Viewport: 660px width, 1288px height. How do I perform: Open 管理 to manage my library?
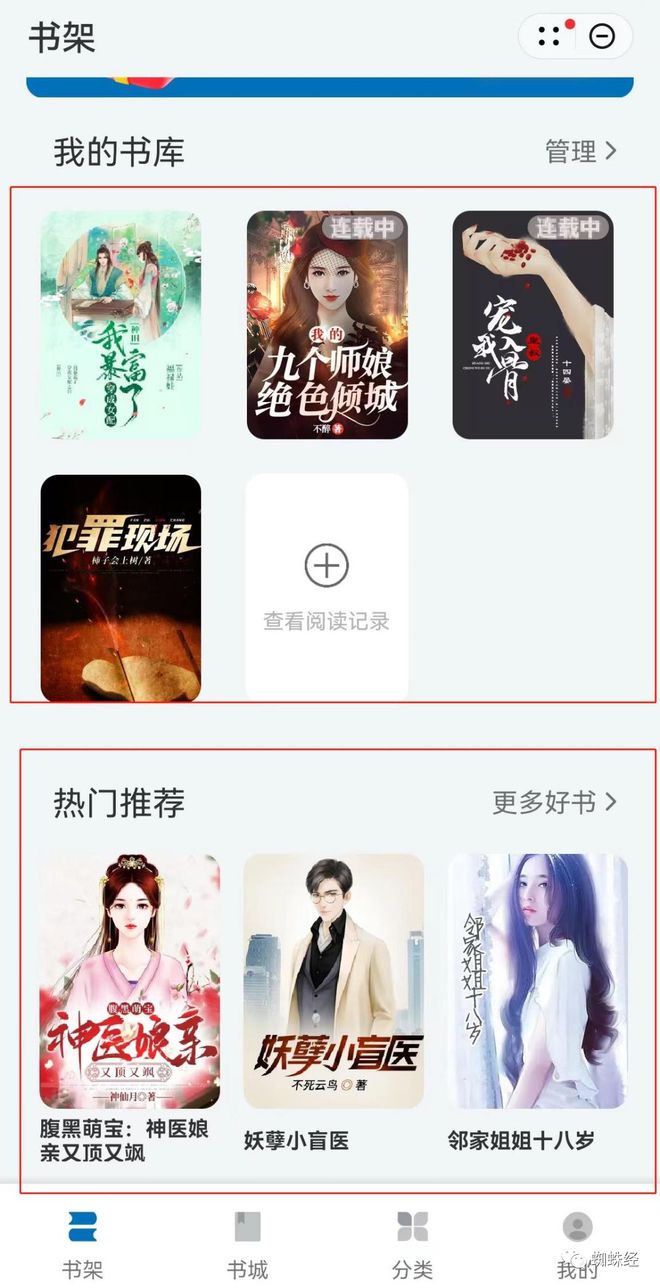pos(581,152)
